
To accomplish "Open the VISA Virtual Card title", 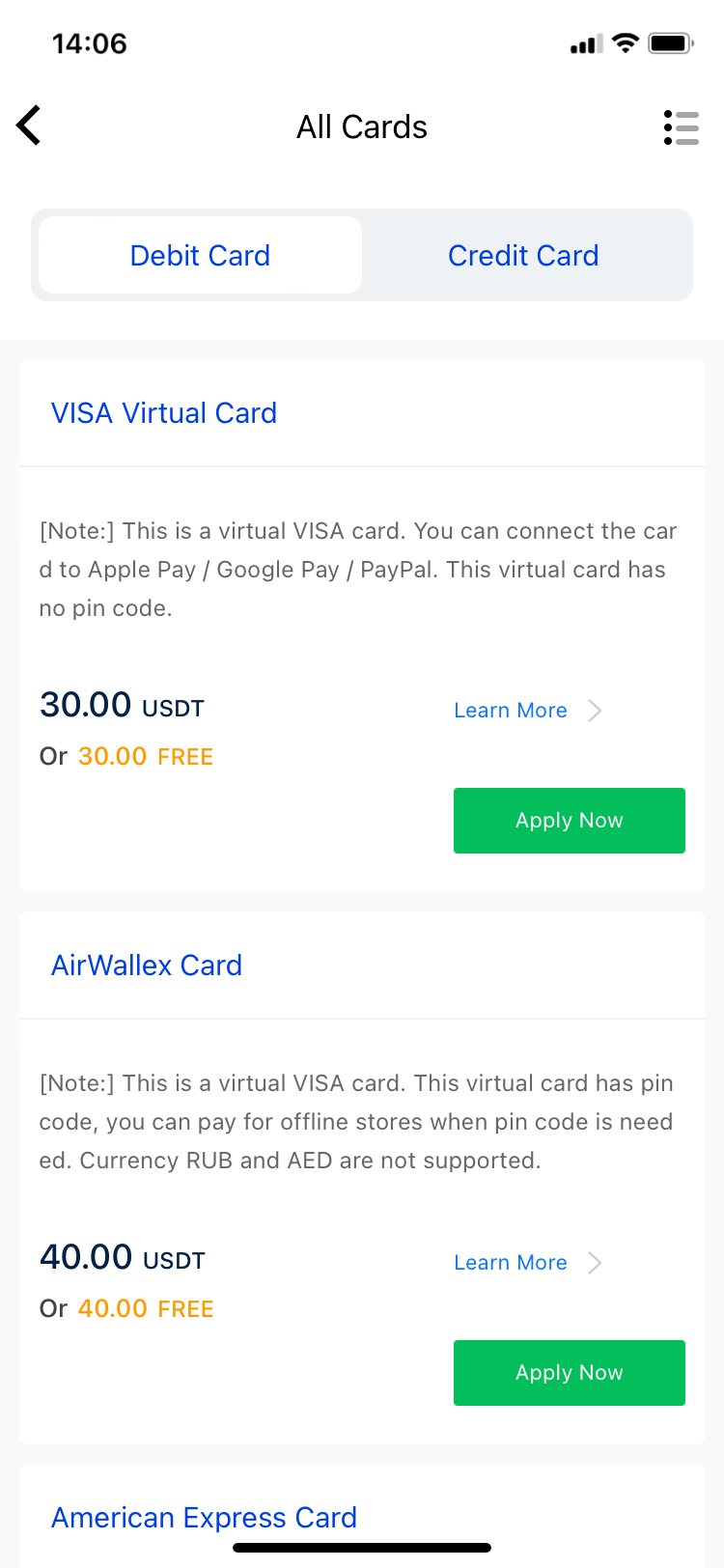I will coord(164,413).
